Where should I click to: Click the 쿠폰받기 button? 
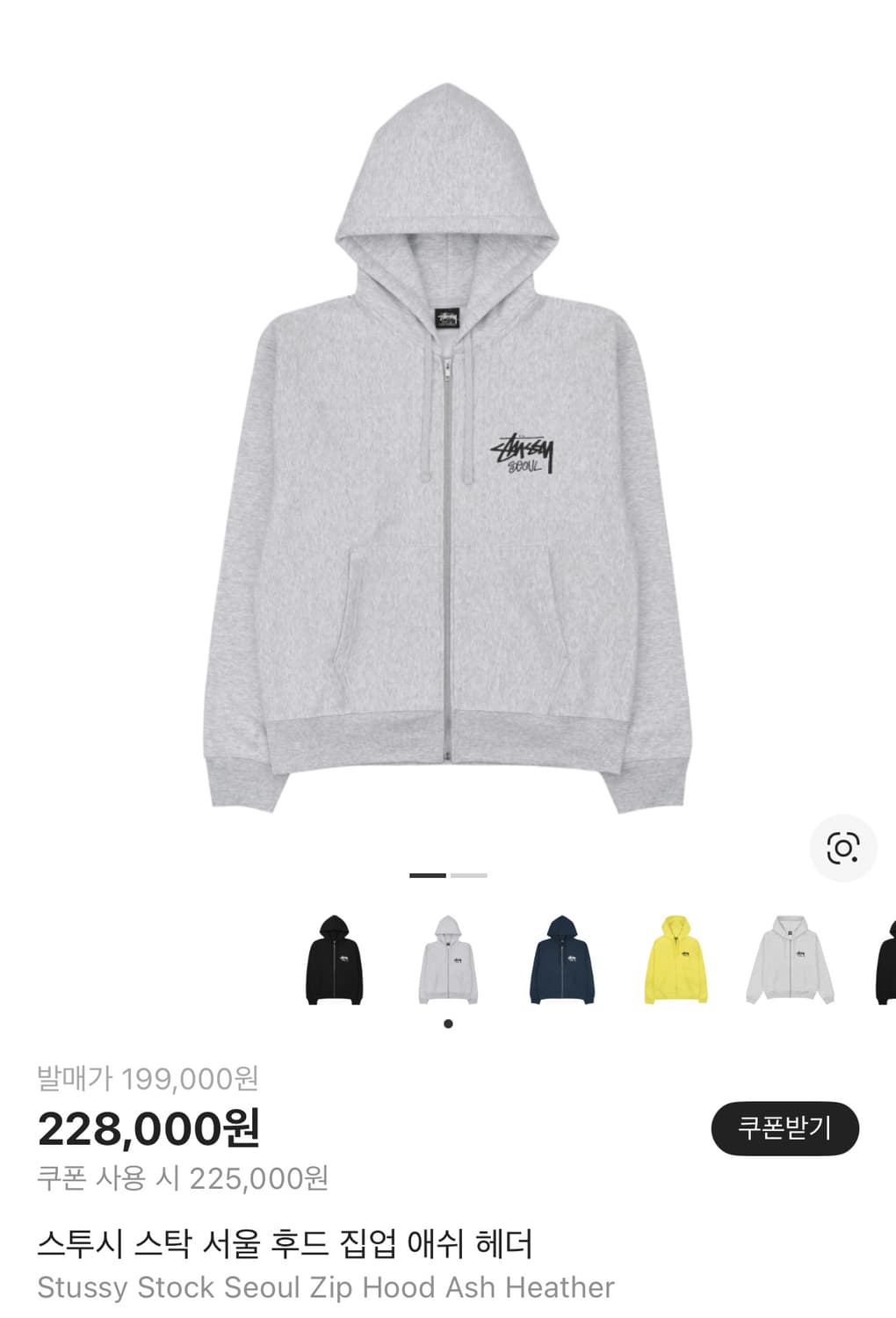(785, 1128)
